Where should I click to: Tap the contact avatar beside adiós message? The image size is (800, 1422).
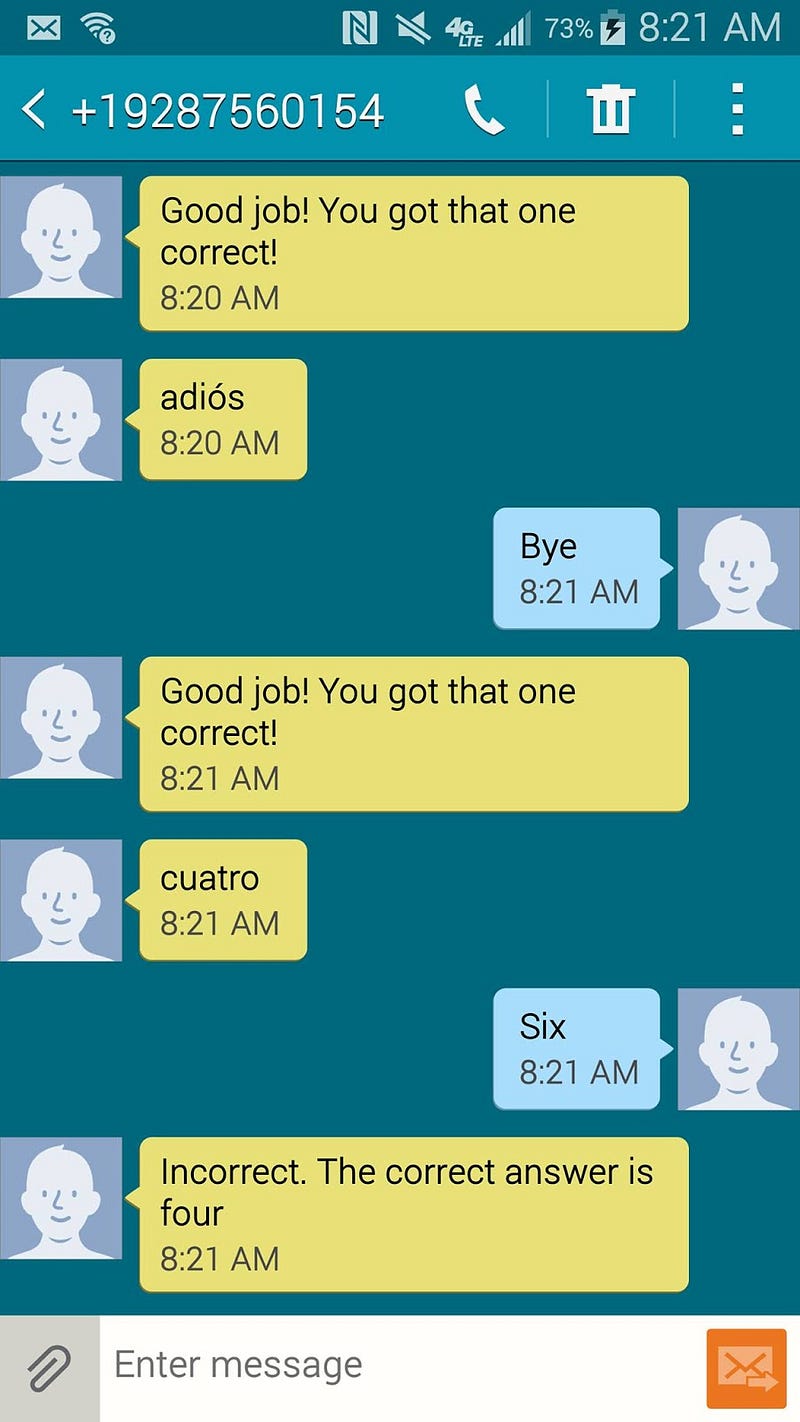tap(61, 420)
